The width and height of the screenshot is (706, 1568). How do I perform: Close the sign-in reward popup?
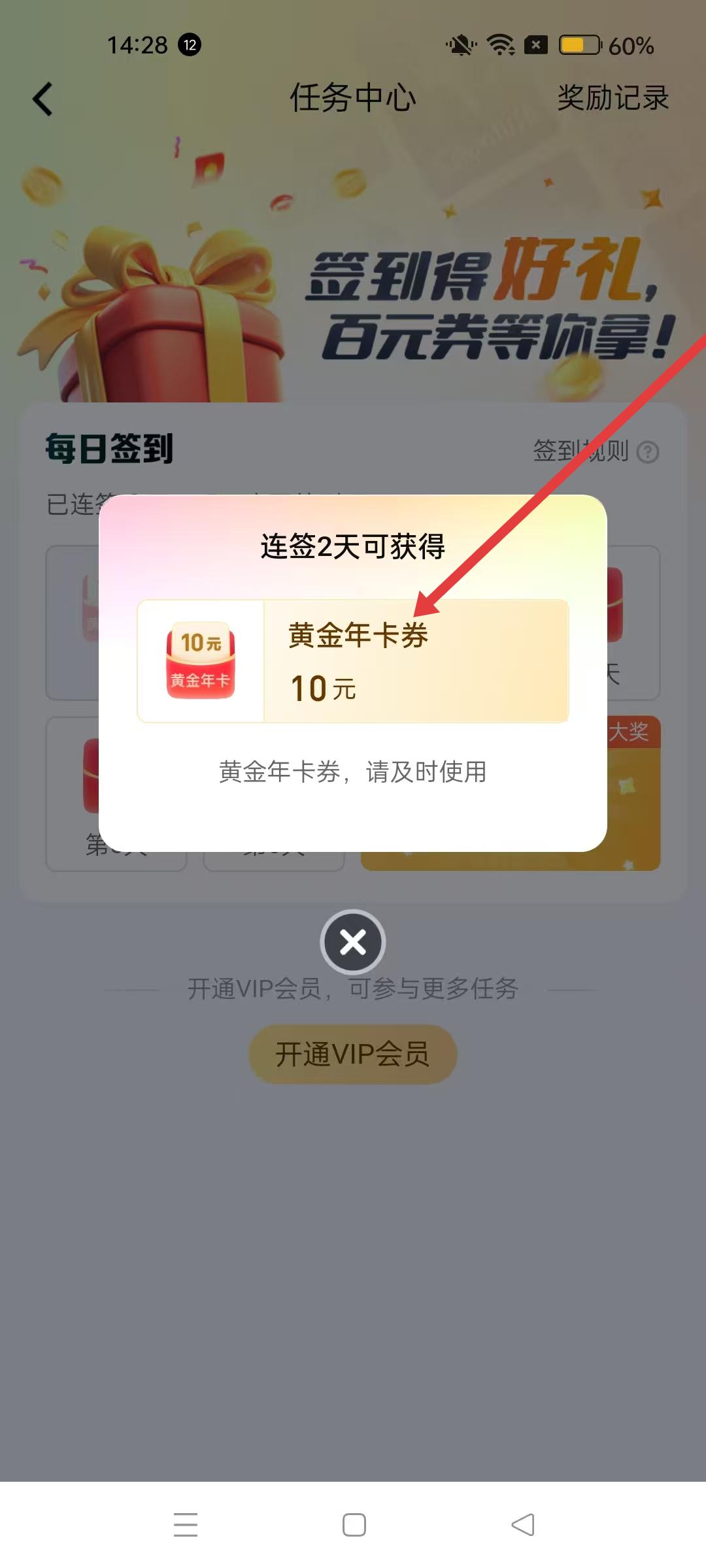click(353, 941)
